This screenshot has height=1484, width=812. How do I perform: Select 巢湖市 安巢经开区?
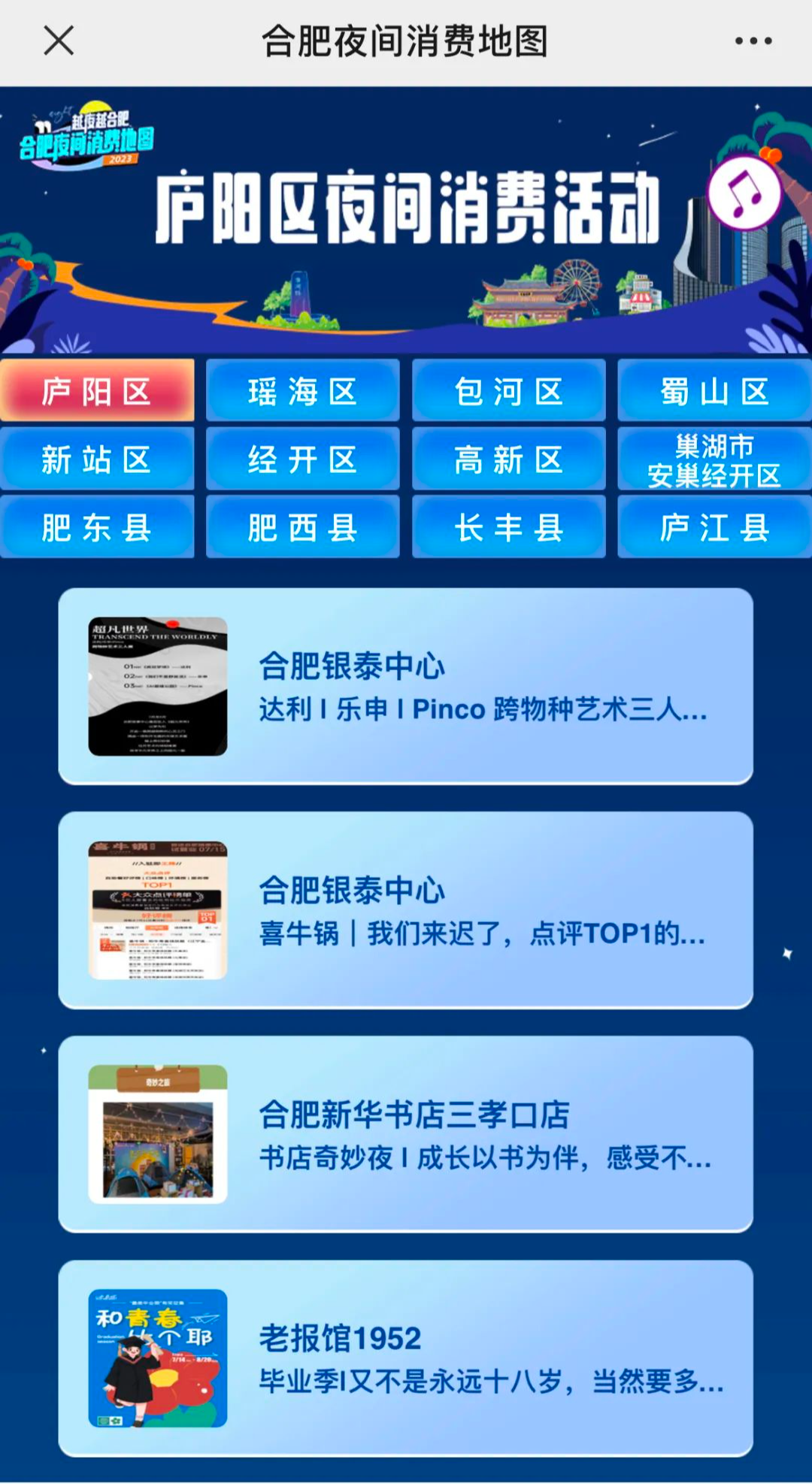pyautogui.click(x=714, y=459)
